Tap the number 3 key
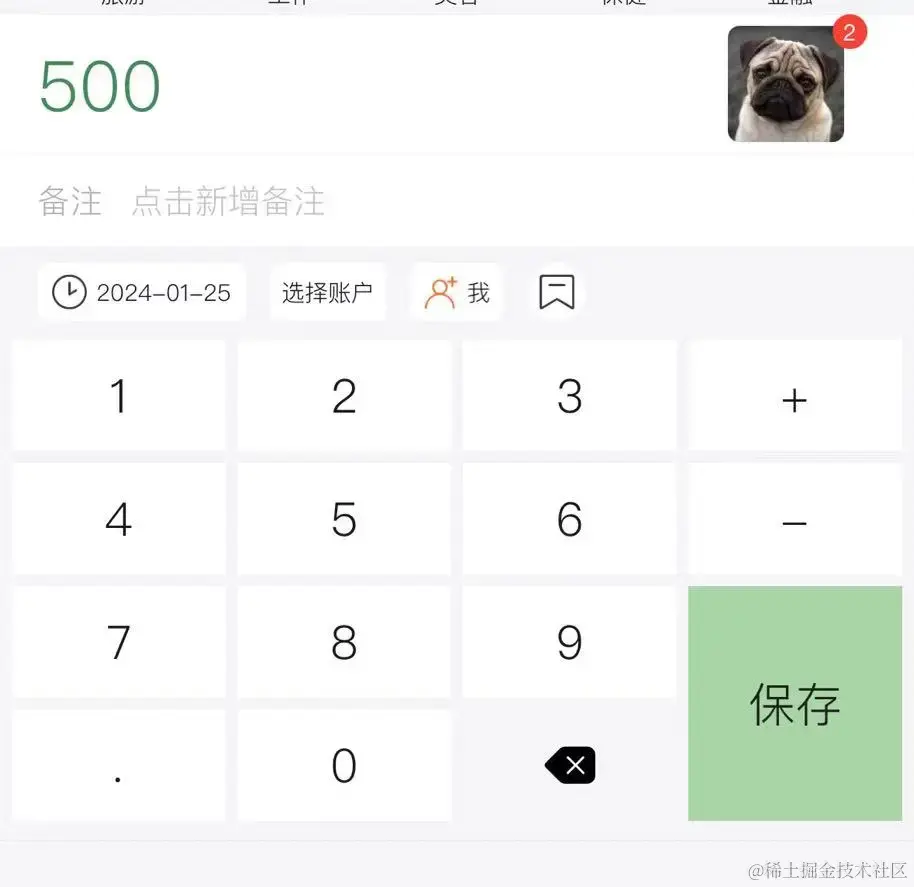The width and height of the screenshot is (914, 887). (x=569, y=396)
